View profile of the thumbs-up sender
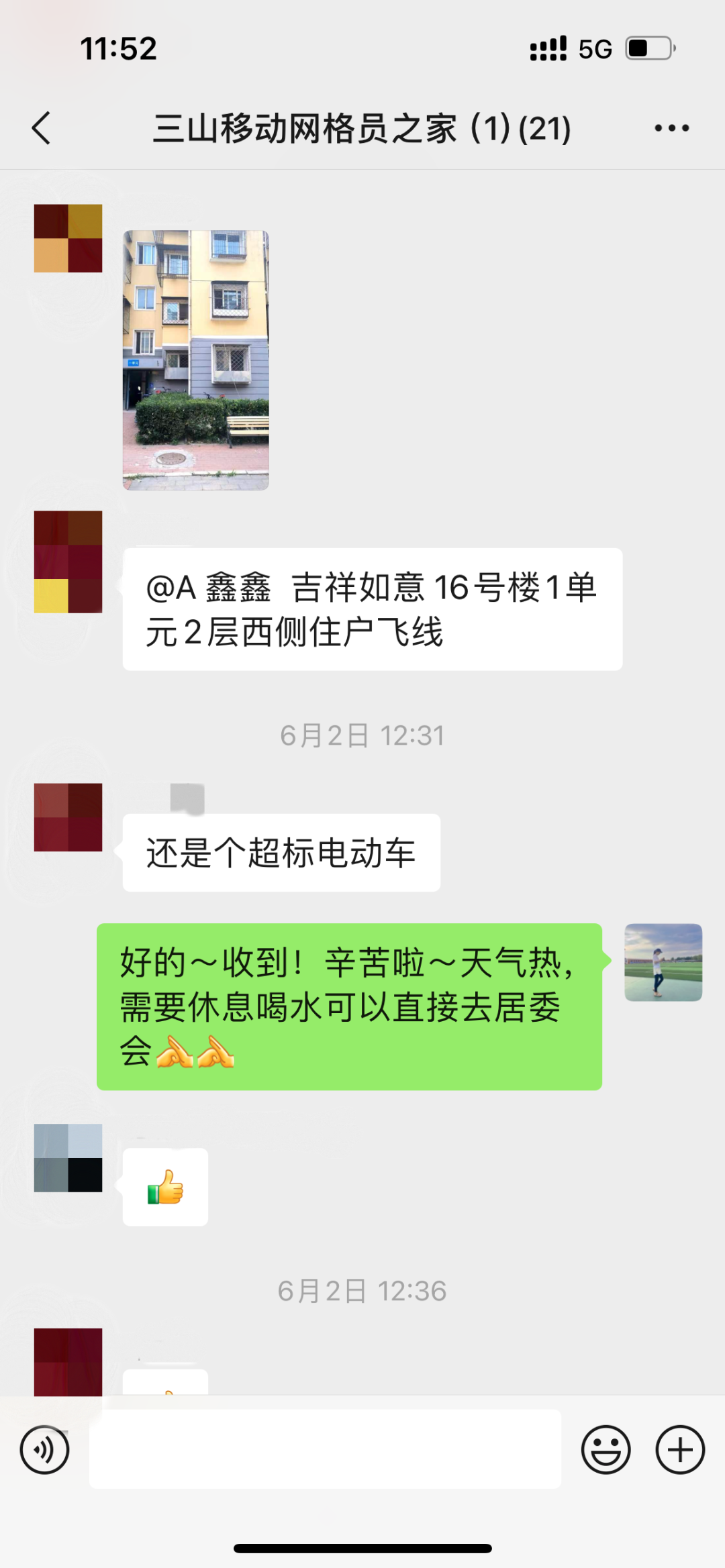 tap(68, 1157)
